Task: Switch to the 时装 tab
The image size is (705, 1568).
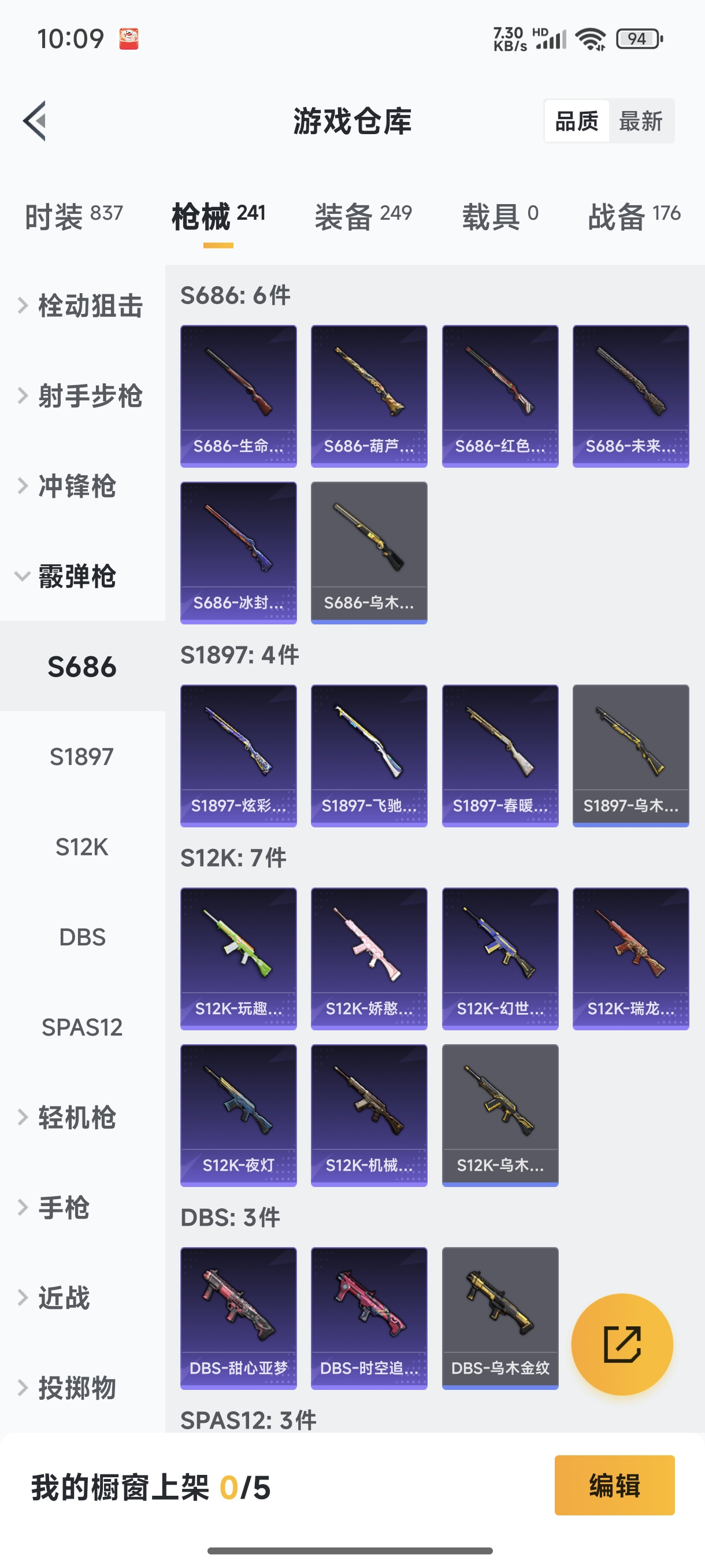Action: 73,216
